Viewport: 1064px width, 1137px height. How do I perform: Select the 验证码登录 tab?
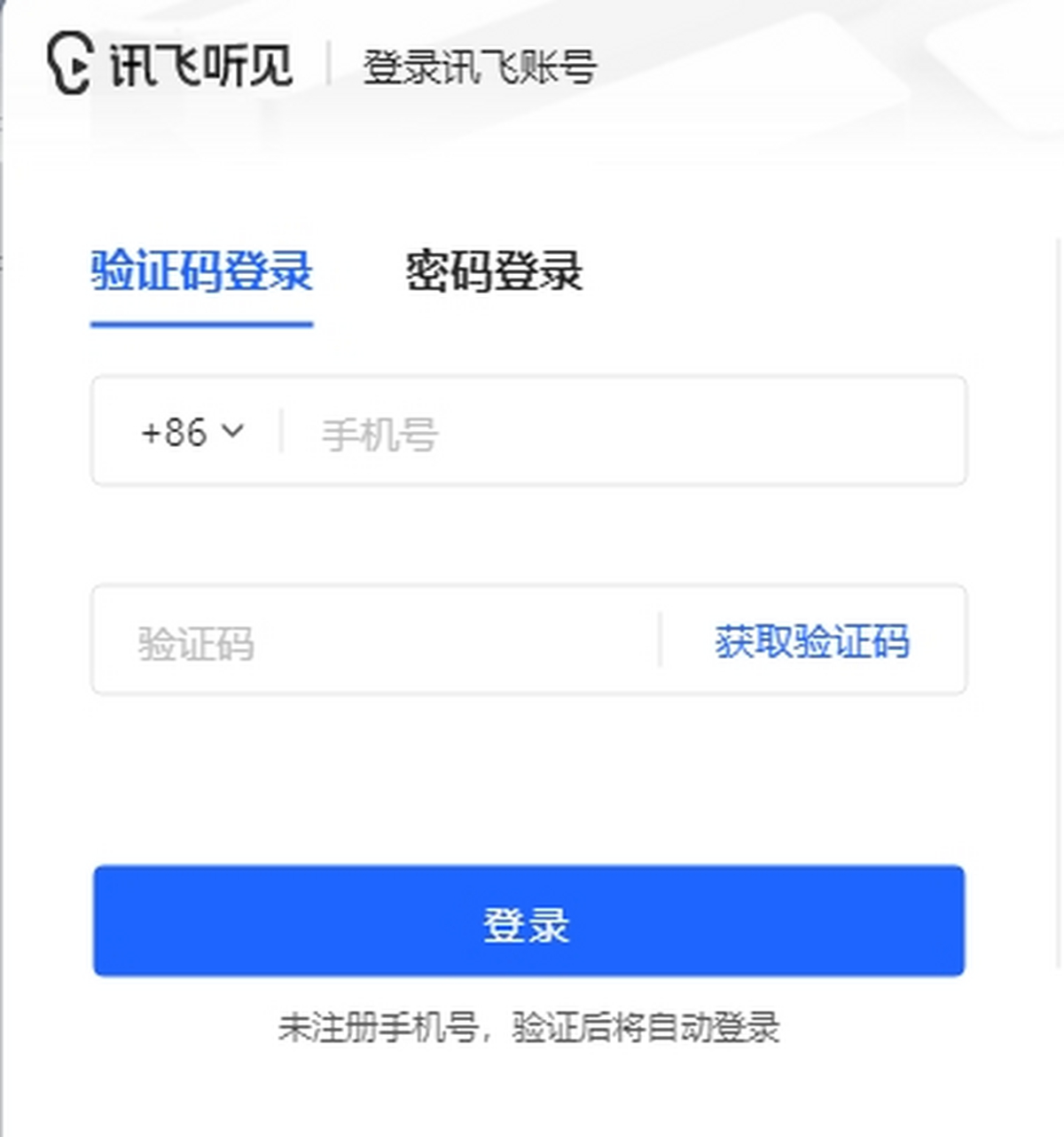coord(202,271)
